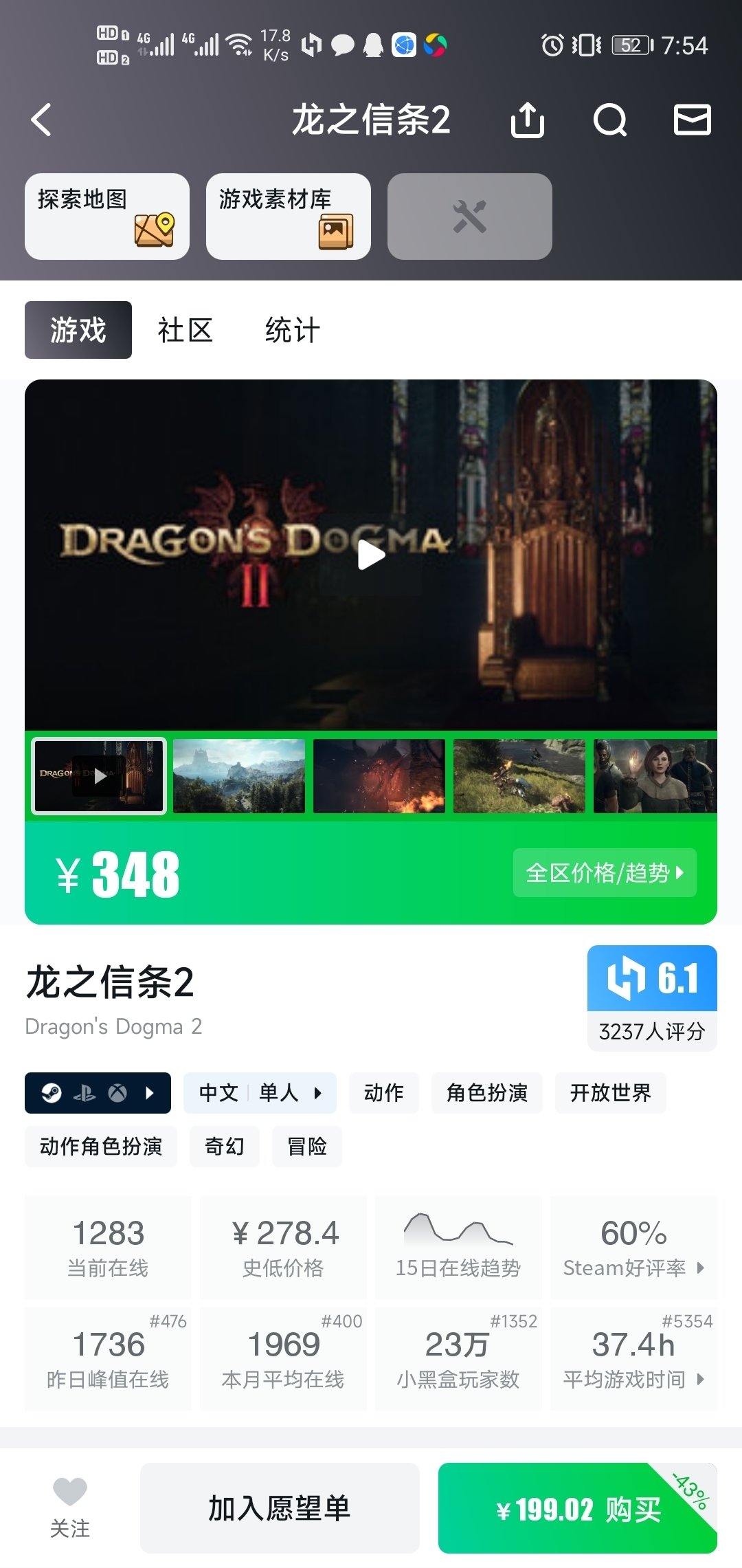
Task: Go back using the top-left arrow
Action: (41, 120)
